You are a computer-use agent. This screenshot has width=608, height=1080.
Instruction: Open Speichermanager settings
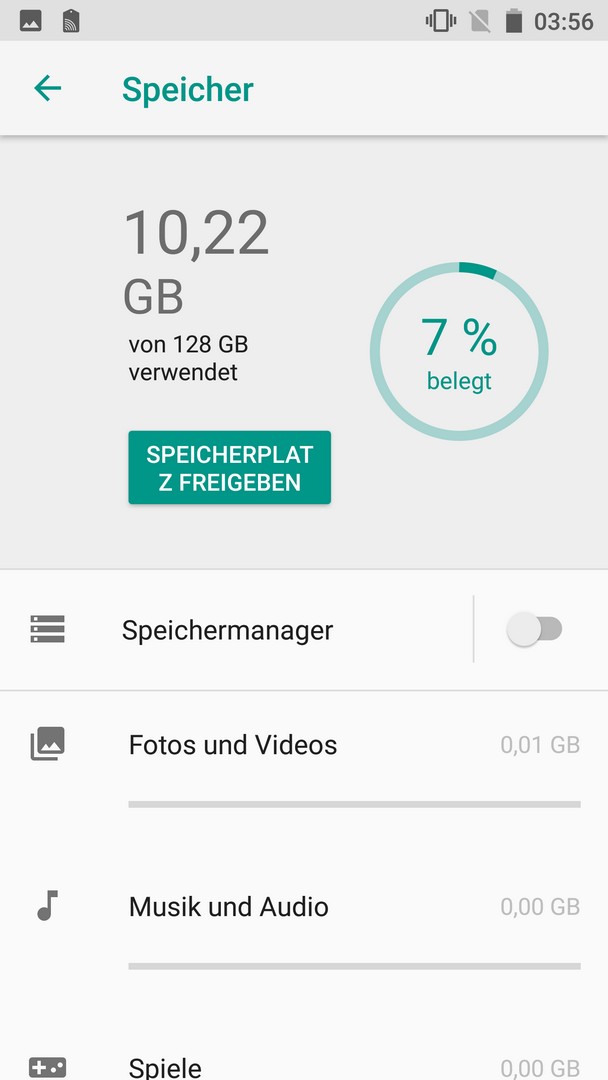click(x=228, y=630)
